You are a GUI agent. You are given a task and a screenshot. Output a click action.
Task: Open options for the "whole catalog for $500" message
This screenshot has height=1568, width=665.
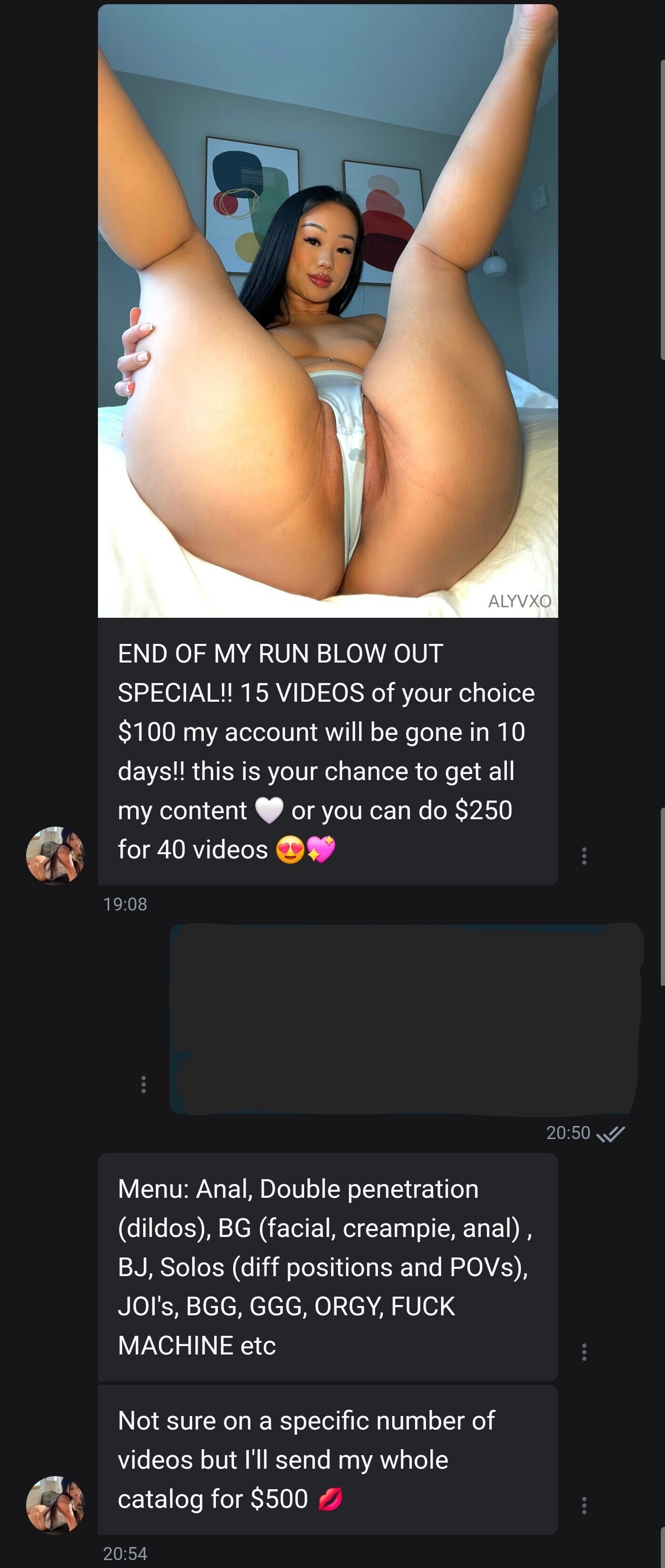pos(584,1506)
